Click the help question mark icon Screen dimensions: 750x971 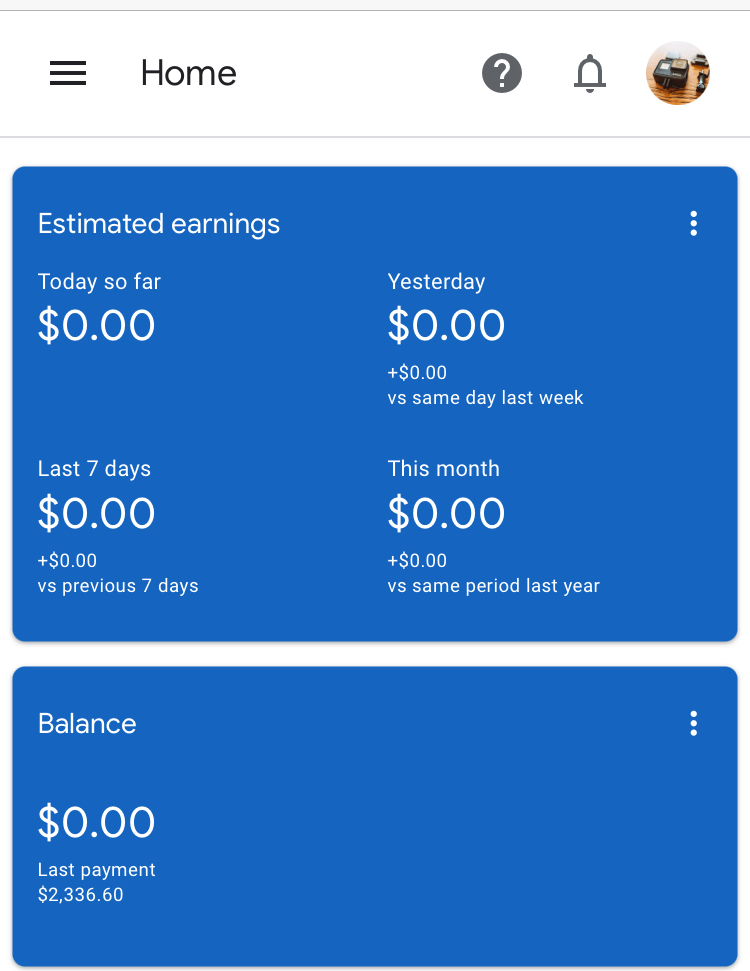502,73
